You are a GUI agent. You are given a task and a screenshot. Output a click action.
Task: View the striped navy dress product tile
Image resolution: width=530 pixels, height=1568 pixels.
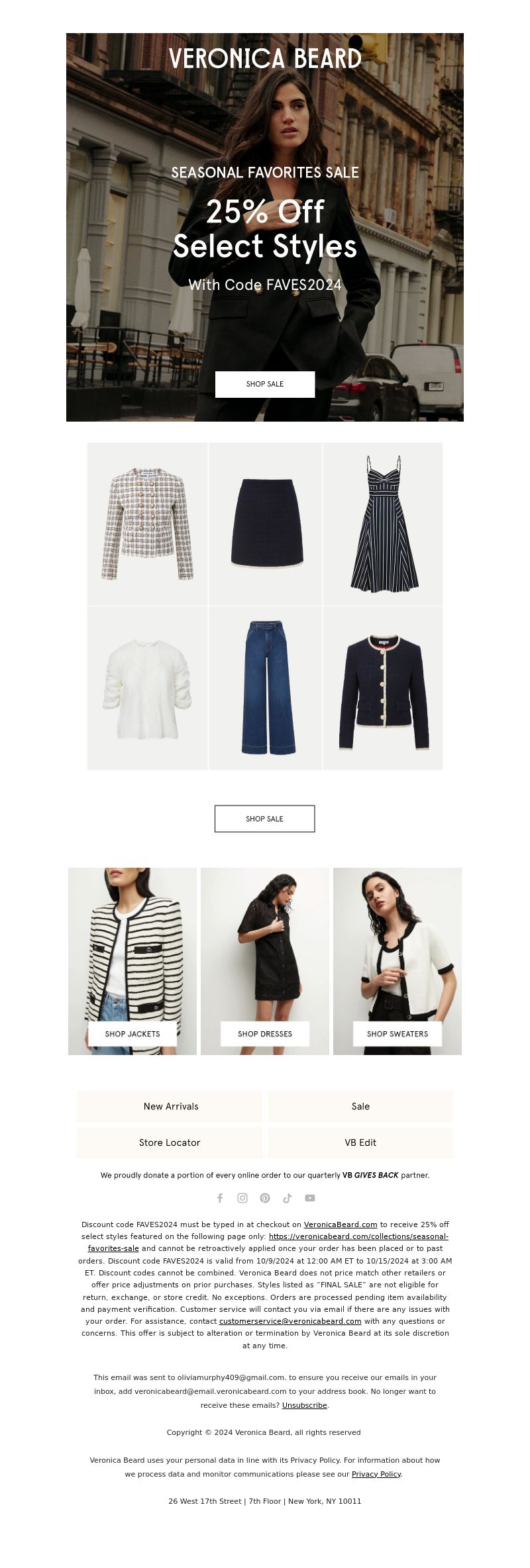(x=383, y=524)
